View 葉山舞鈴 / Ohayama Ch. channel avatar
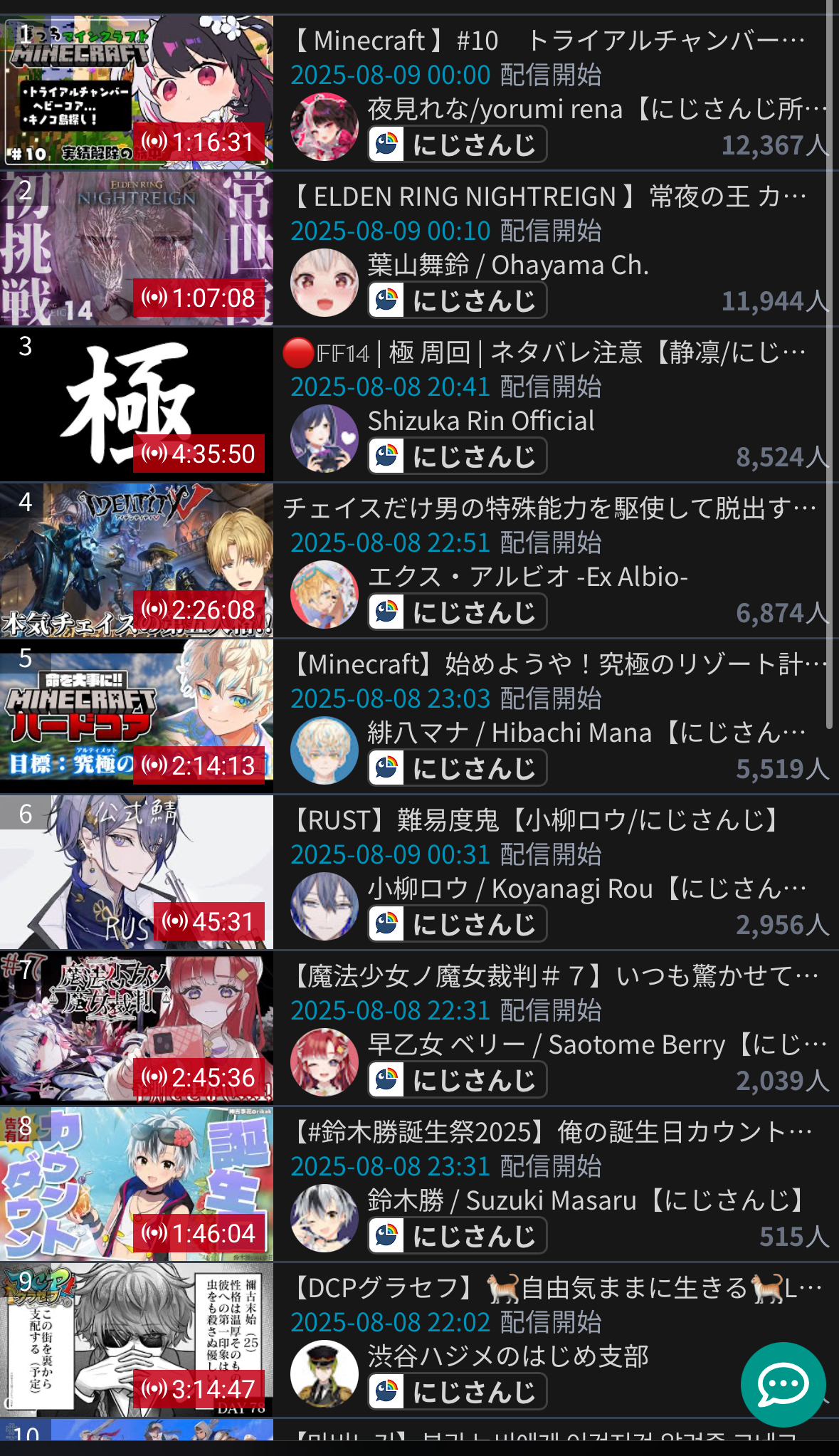 coord(324,283)
